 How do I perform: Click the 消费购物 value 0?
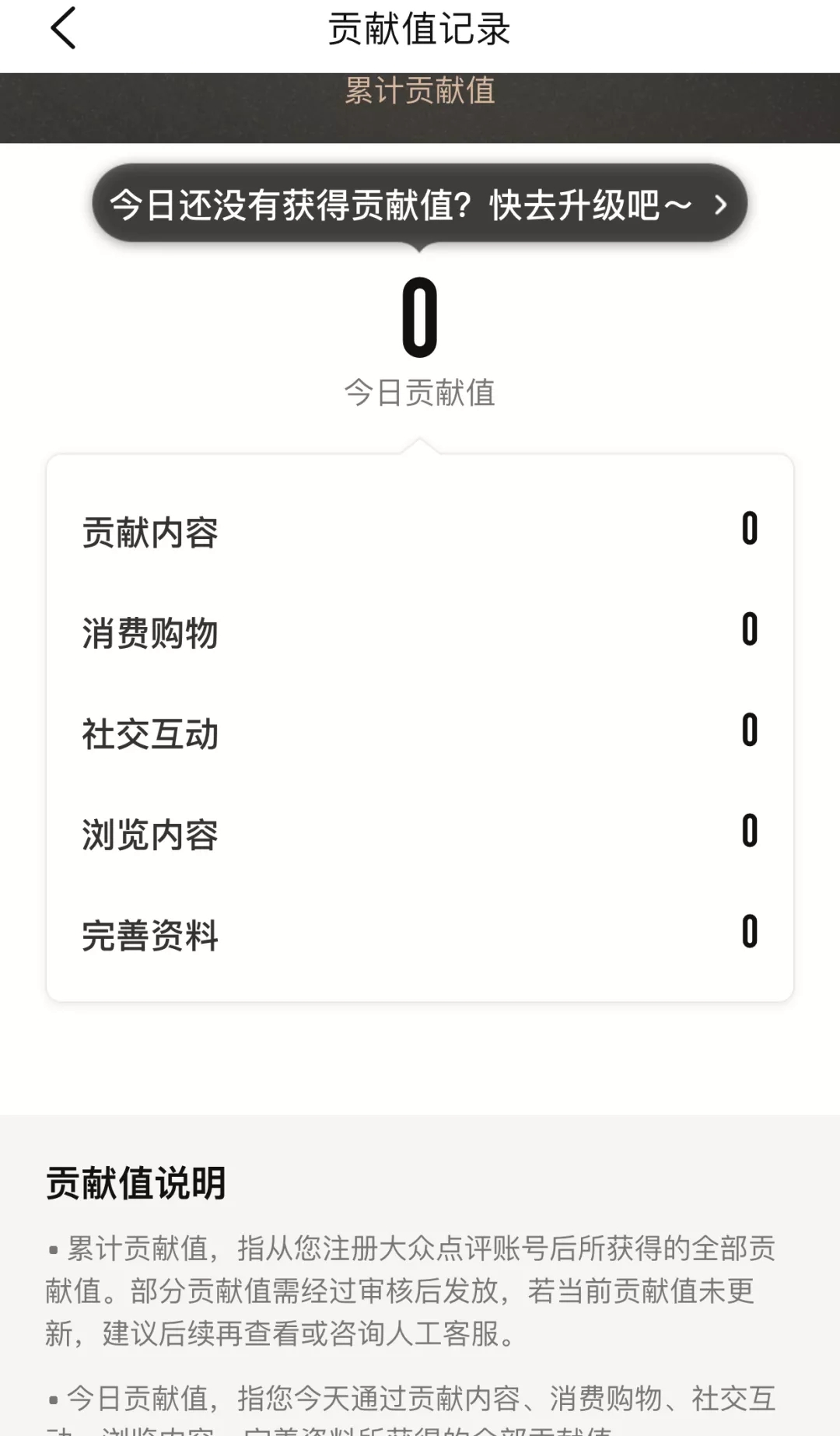tap(749, 631)
